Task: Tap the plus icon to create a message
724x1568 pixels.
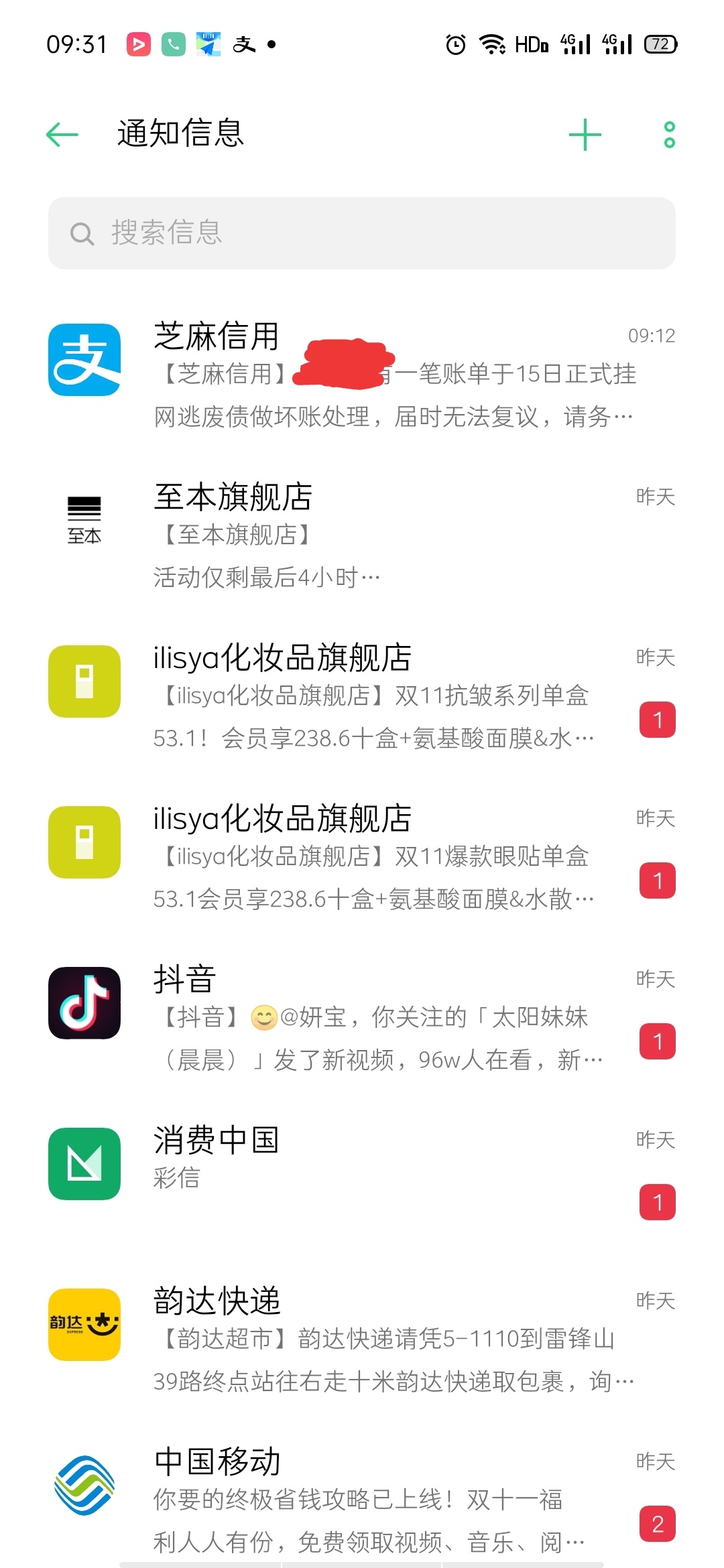Action: click(x=585, y=134)
